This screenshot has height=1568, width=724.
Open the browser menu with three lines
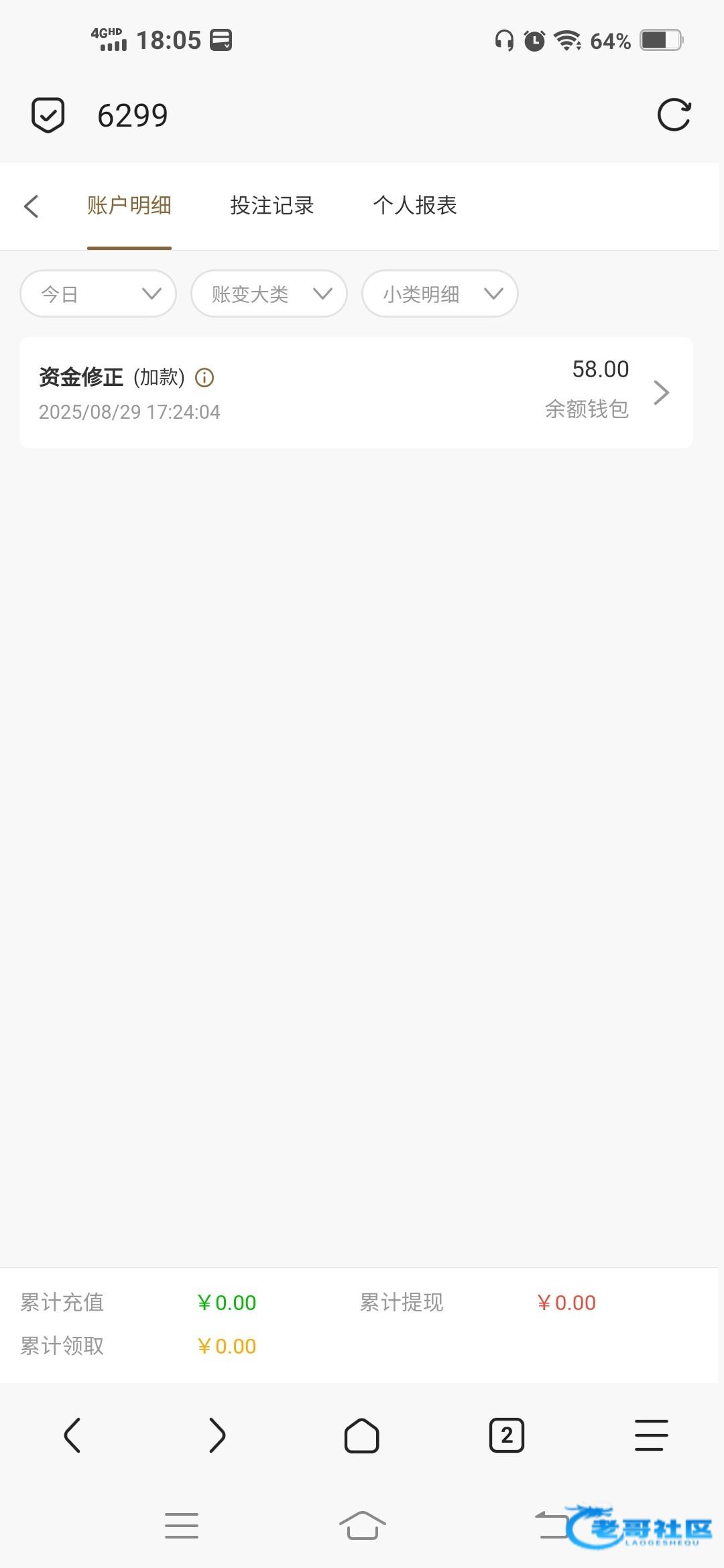[652, 1435]
